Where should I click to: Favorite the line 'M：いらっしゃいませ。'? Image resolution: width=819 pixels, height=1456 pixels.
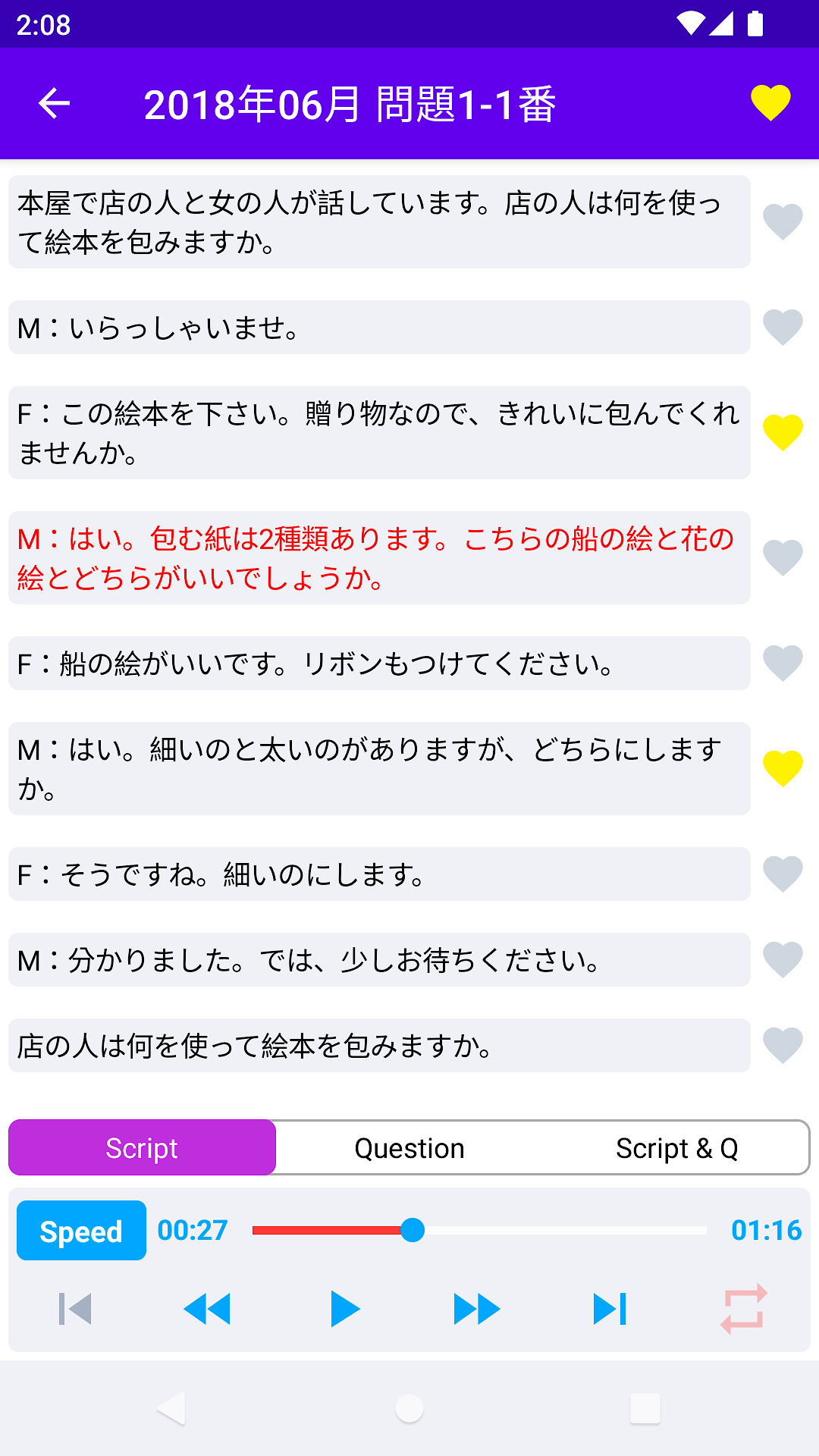coord(783,328)
